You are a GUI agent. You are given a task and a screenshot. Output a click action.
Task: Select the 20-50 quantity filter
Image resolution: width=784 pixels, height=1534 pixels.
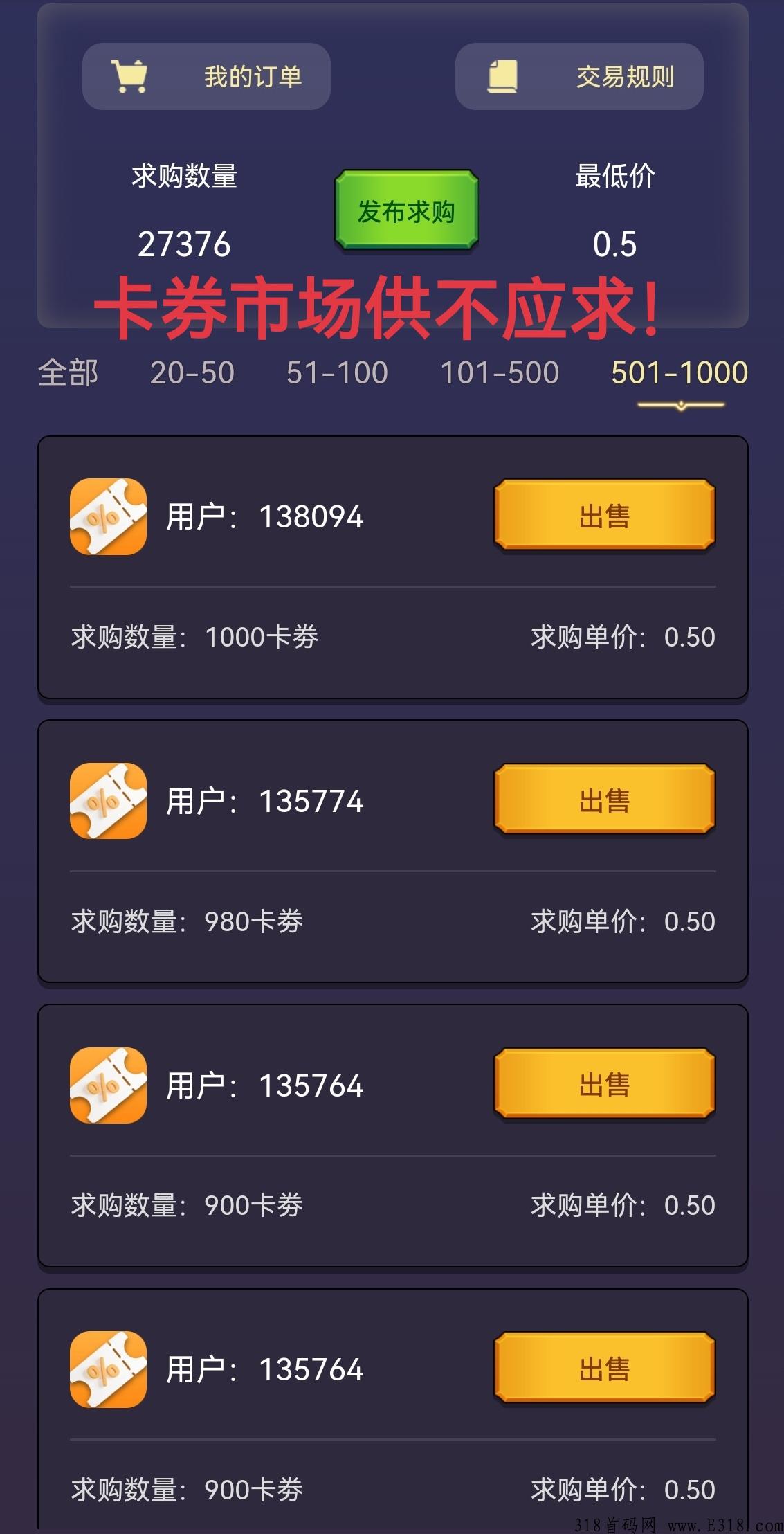pos(192,372)
